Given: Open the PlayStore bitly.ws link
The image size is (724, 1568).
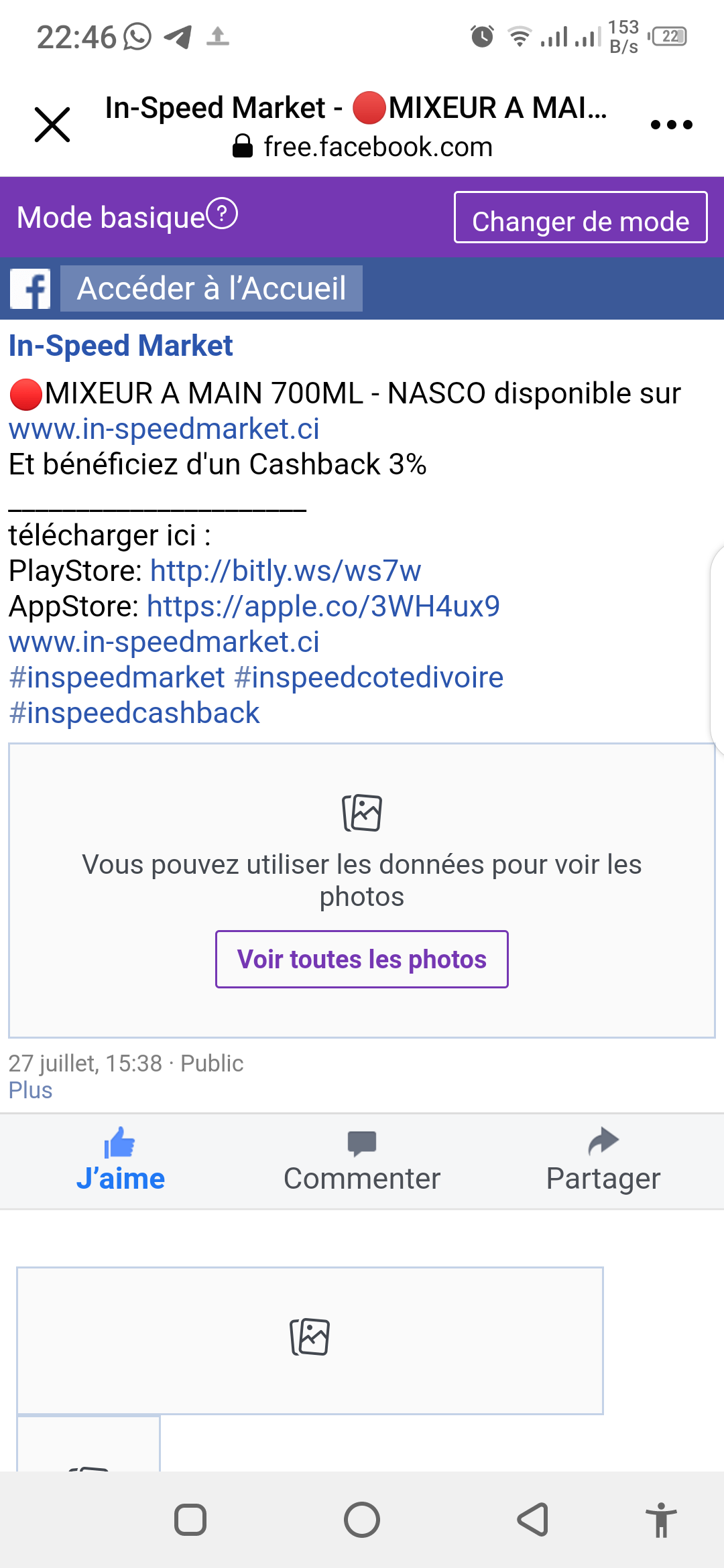Looking at the screenshot, I should coord(286,571).
